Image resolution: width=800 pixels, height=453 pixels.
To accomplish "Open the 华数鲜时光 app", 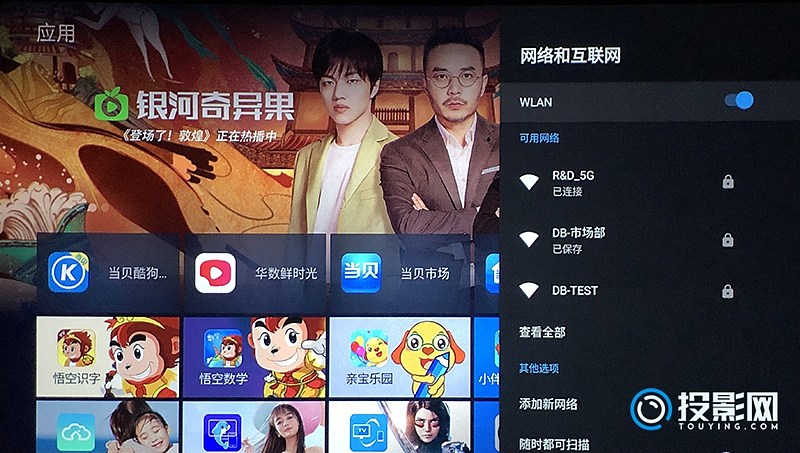I will pos(256,272).
